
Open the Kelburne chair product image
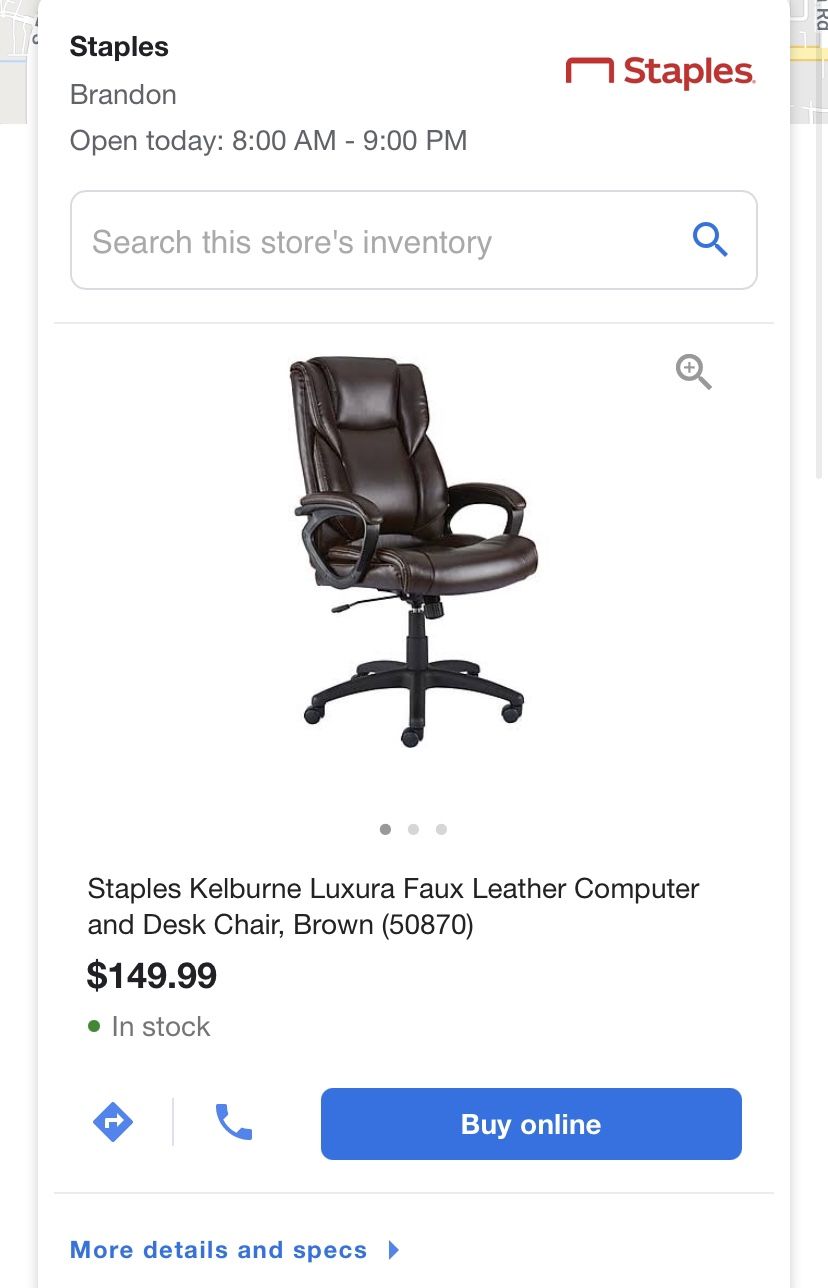click(413, 551)
